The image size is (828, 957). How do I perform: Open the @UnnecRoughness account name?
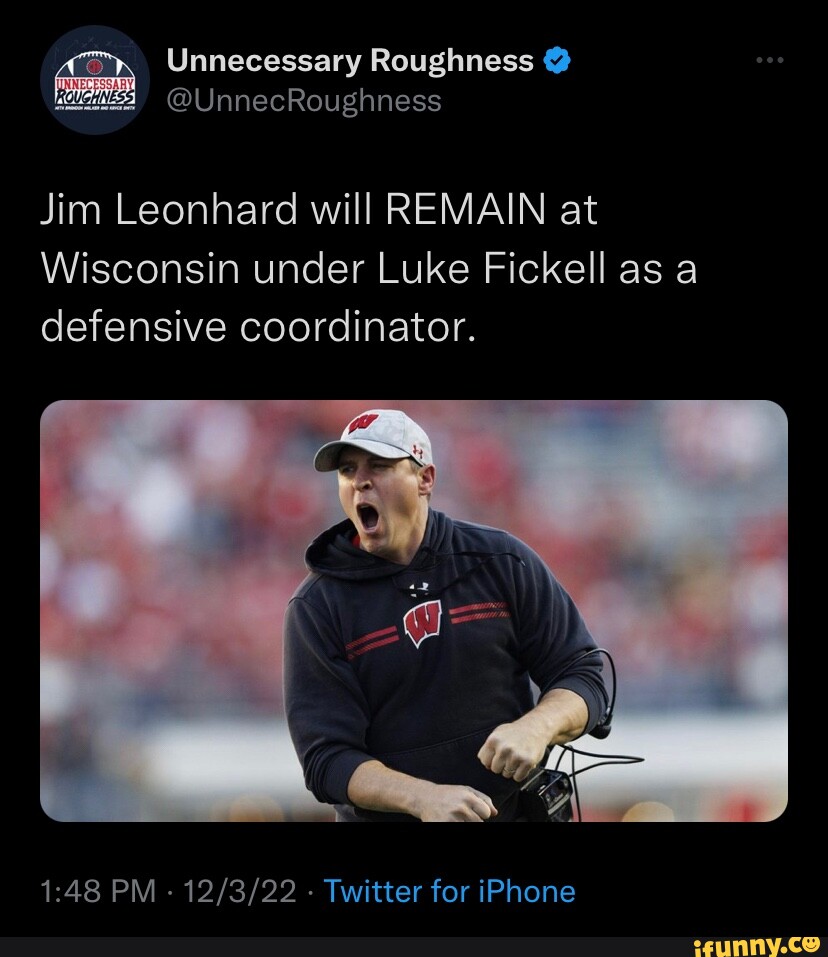303,101
